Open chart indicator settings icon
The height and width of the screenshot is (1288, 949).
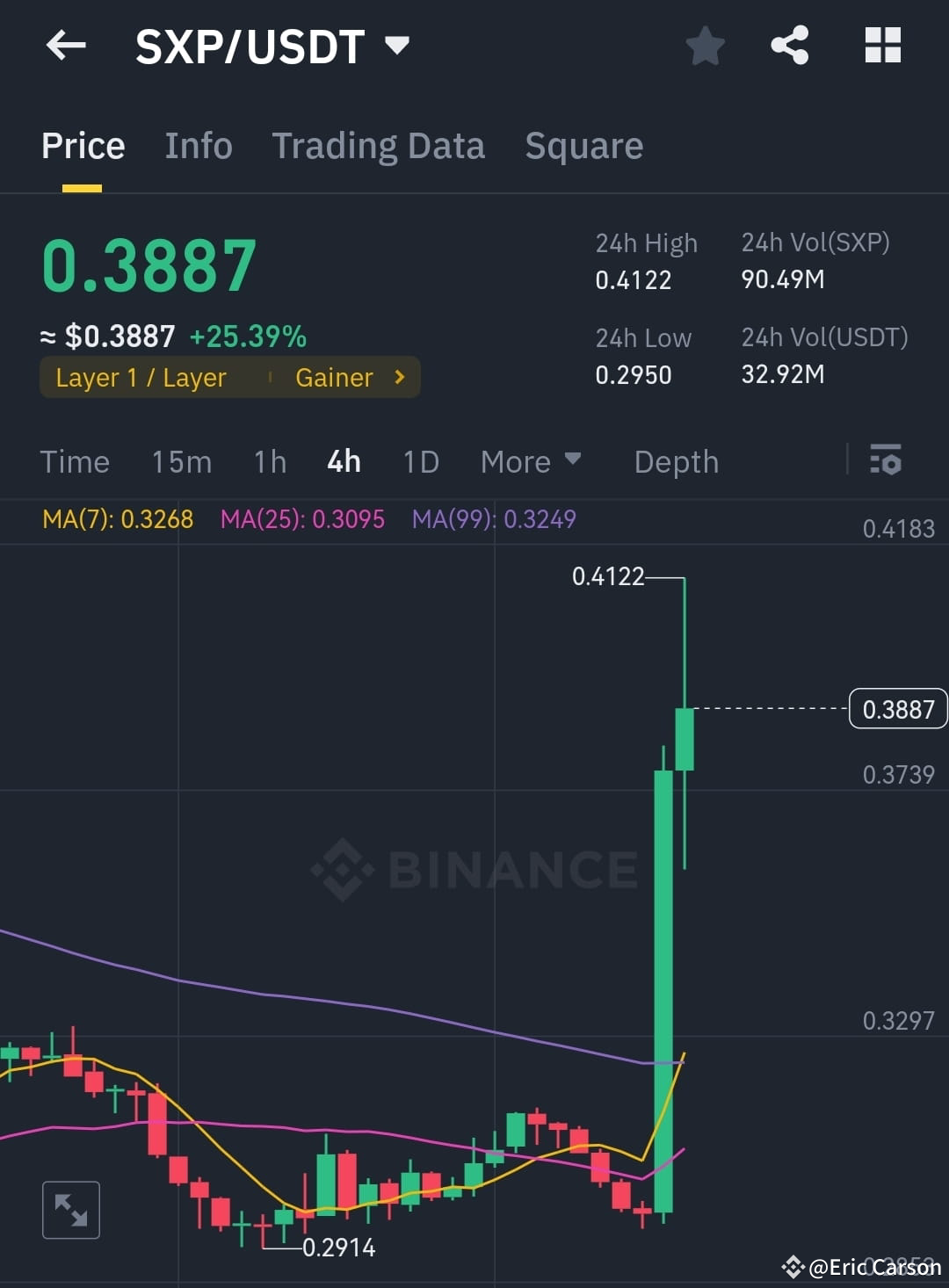pyautogui.click(x=886, y=460)
